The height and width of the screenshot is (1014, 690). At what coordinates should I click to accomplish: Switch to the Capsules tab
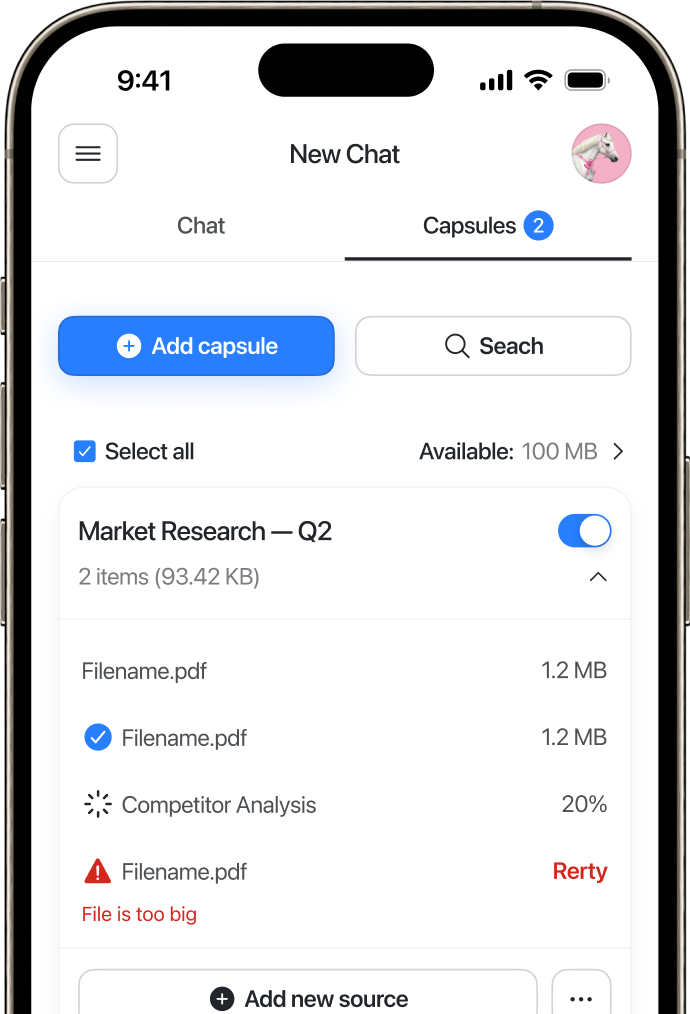pos(487,226)
